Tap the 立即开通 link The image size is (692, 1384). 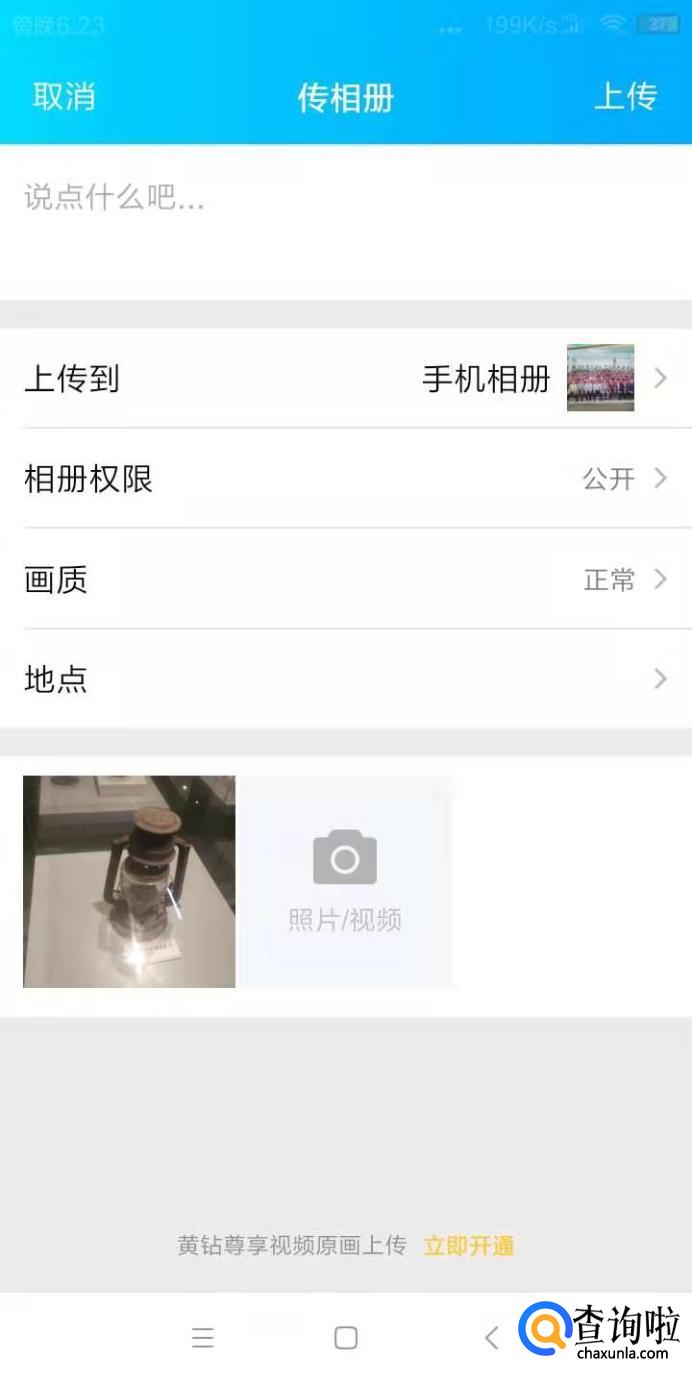tap(469, 1246)
